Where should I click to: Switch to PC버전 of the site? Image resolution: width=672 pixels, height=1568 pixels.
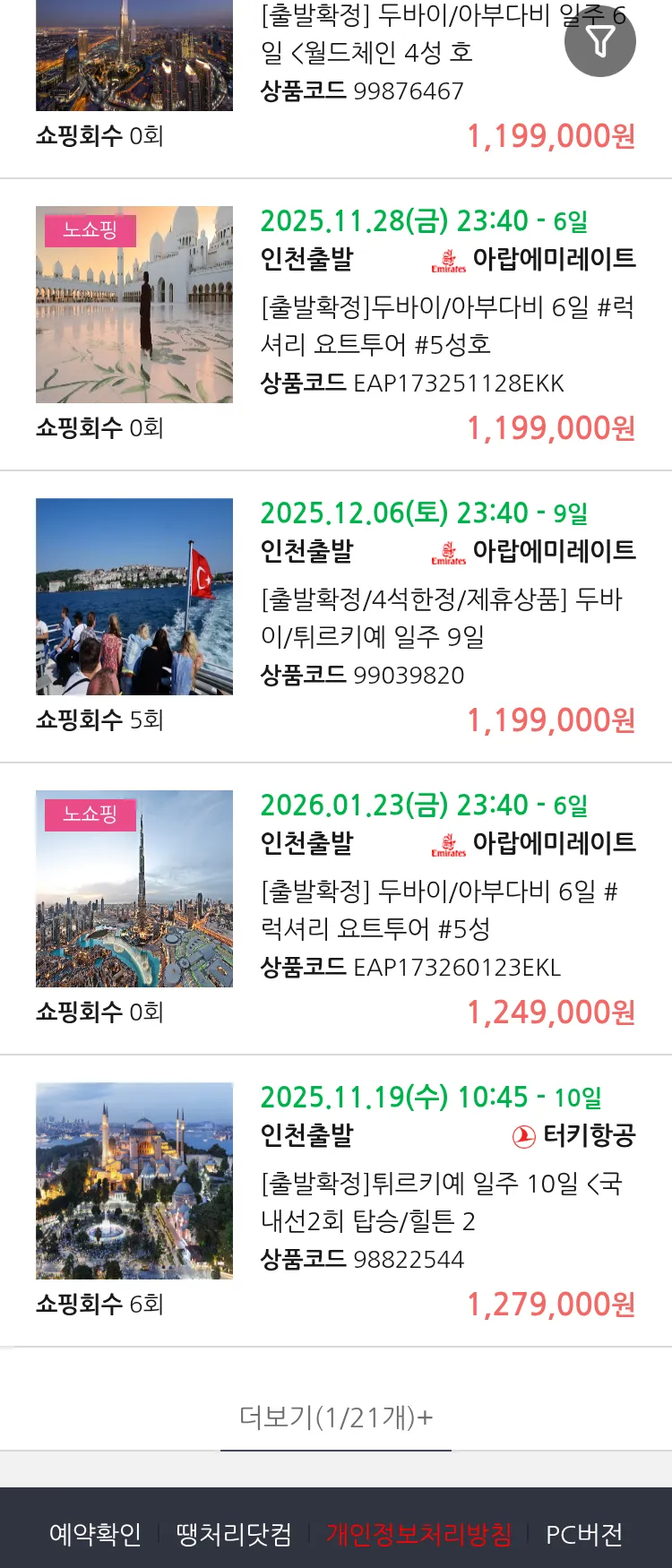[x=584, y=1534]
